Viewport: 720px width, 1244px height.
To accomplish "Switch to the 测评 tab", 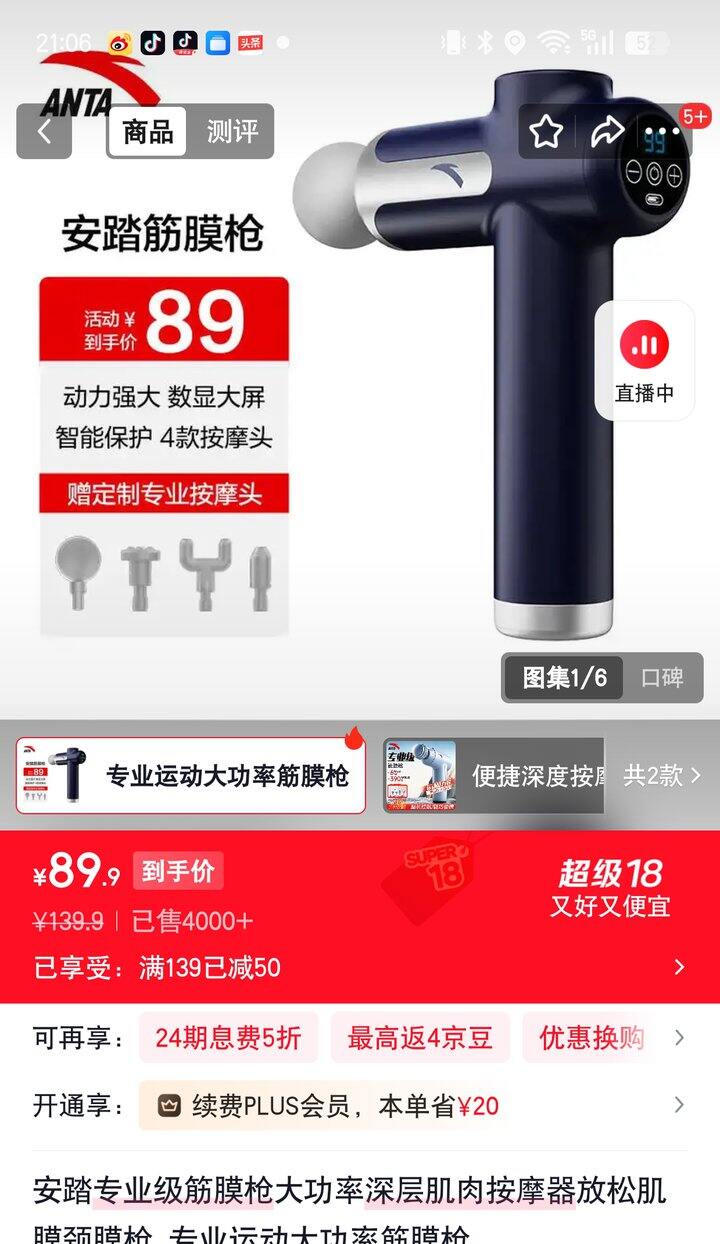I will (232, 131).
